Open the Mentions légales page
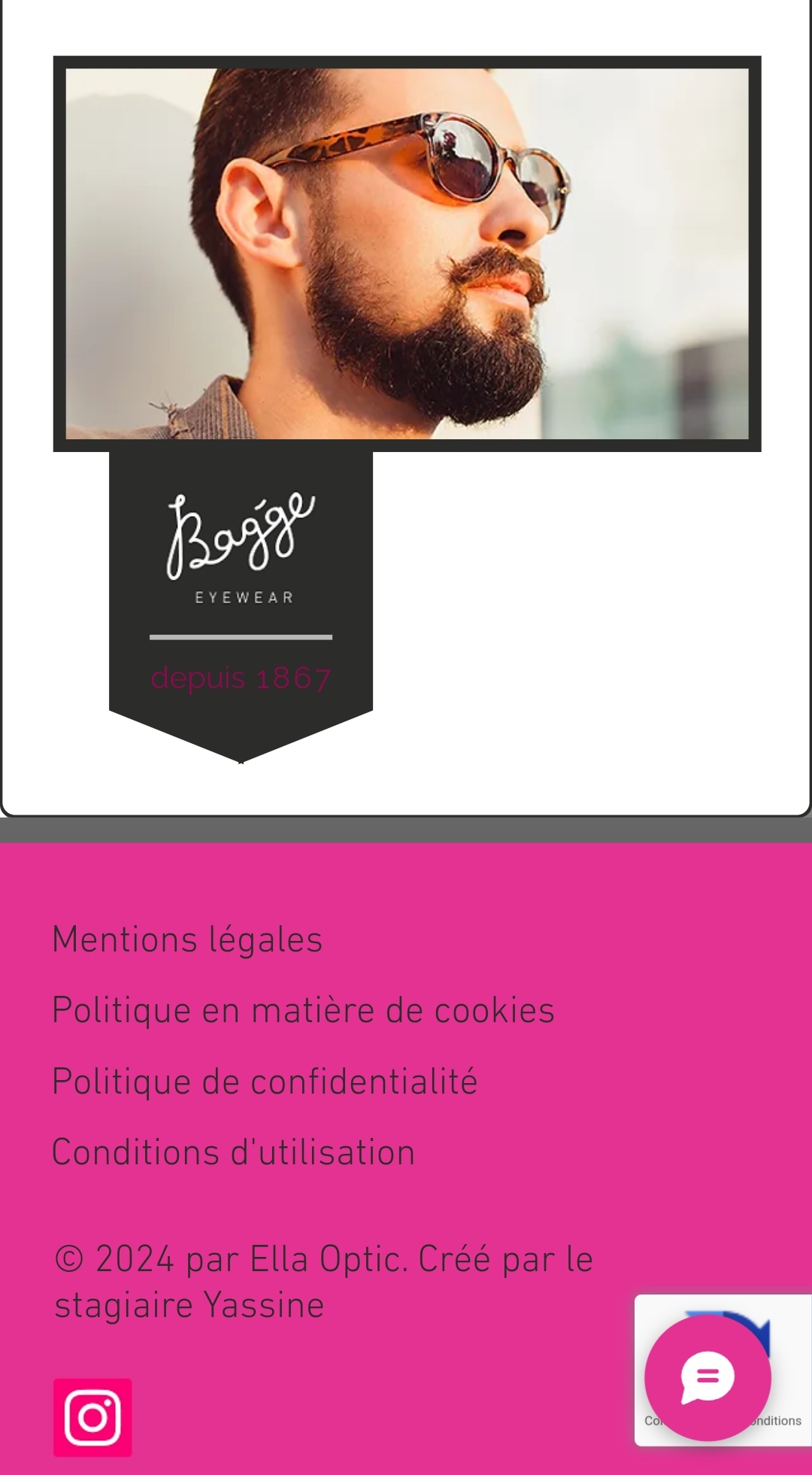812x1475 pixels. tap(187, 939)
